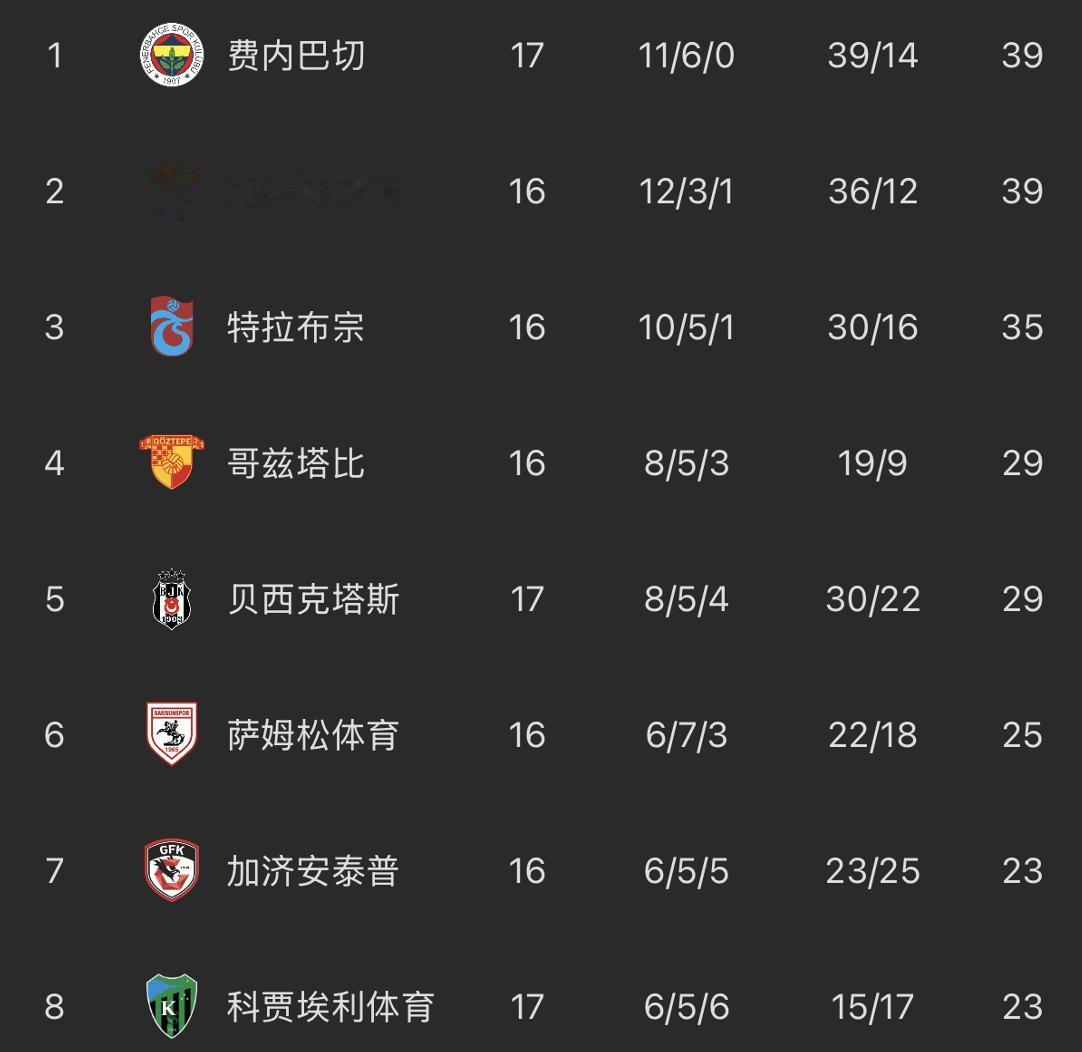This screenshot has height=1052, width=1082.
Task: Tap the 加济安泰普 team row
Action: click(x=313, y=871)
